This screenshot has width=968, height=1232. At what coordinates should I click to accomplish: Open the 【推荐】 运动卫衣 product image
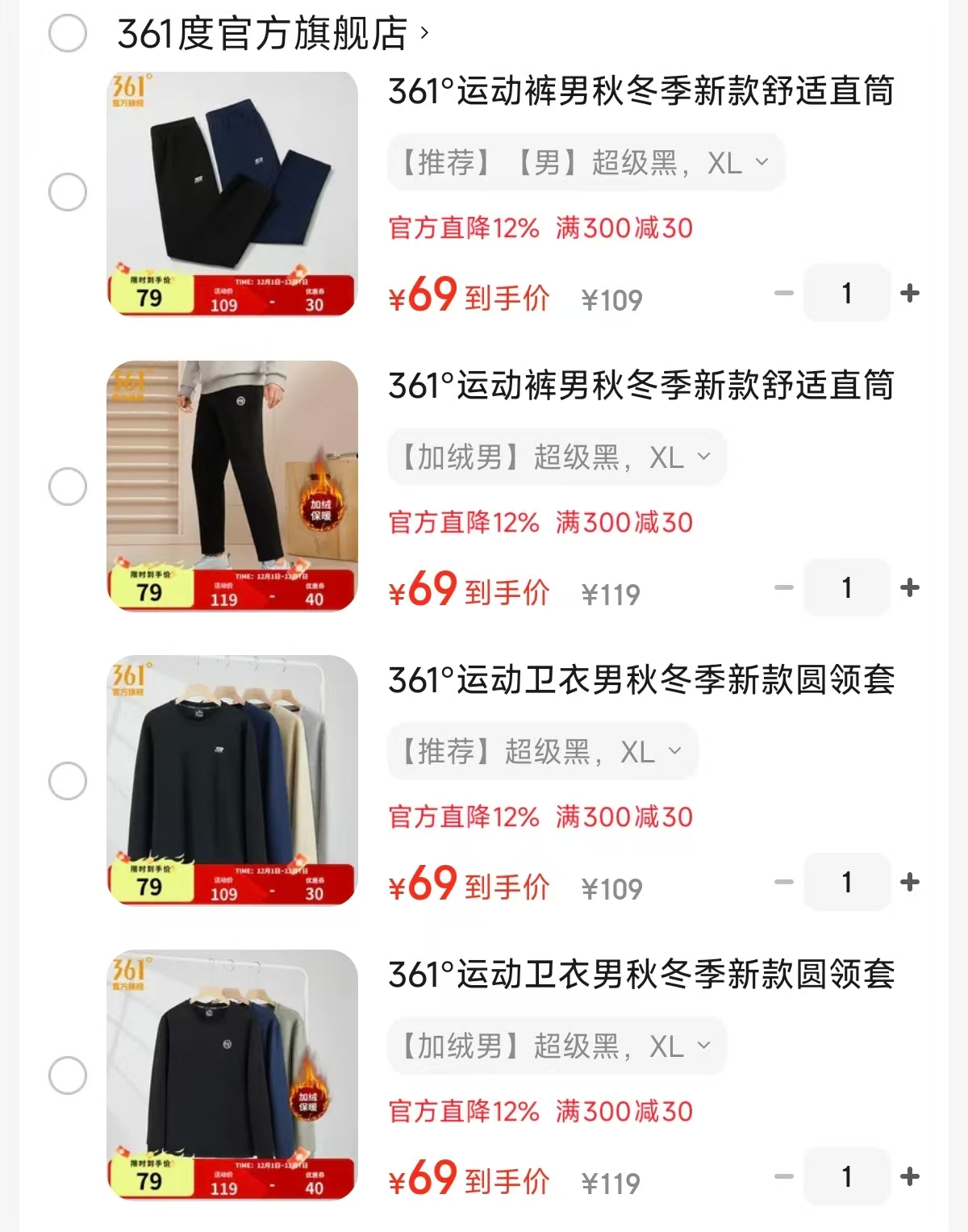[x=232, y=780]
